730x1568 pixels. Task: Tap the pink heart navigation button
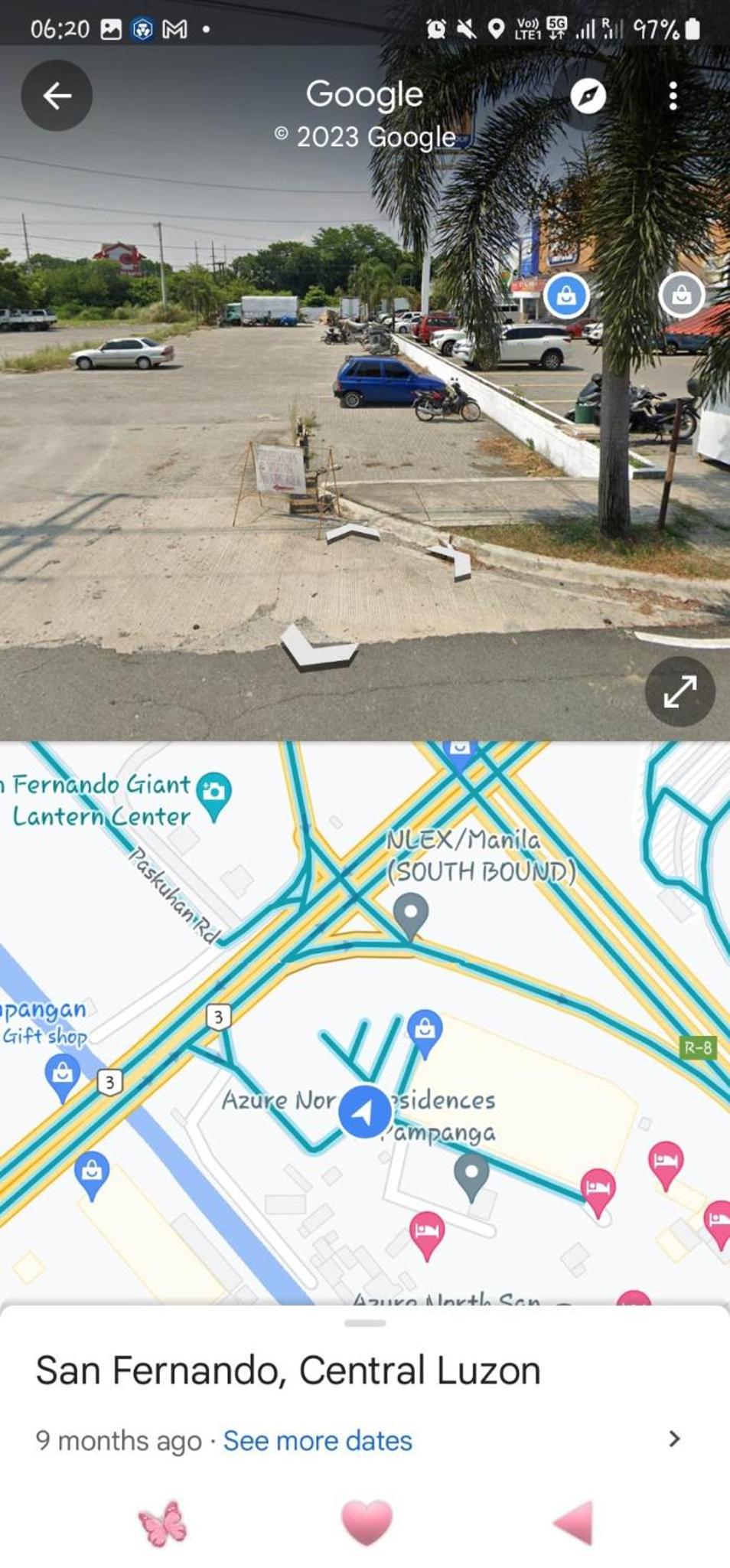coord(366,1522)
